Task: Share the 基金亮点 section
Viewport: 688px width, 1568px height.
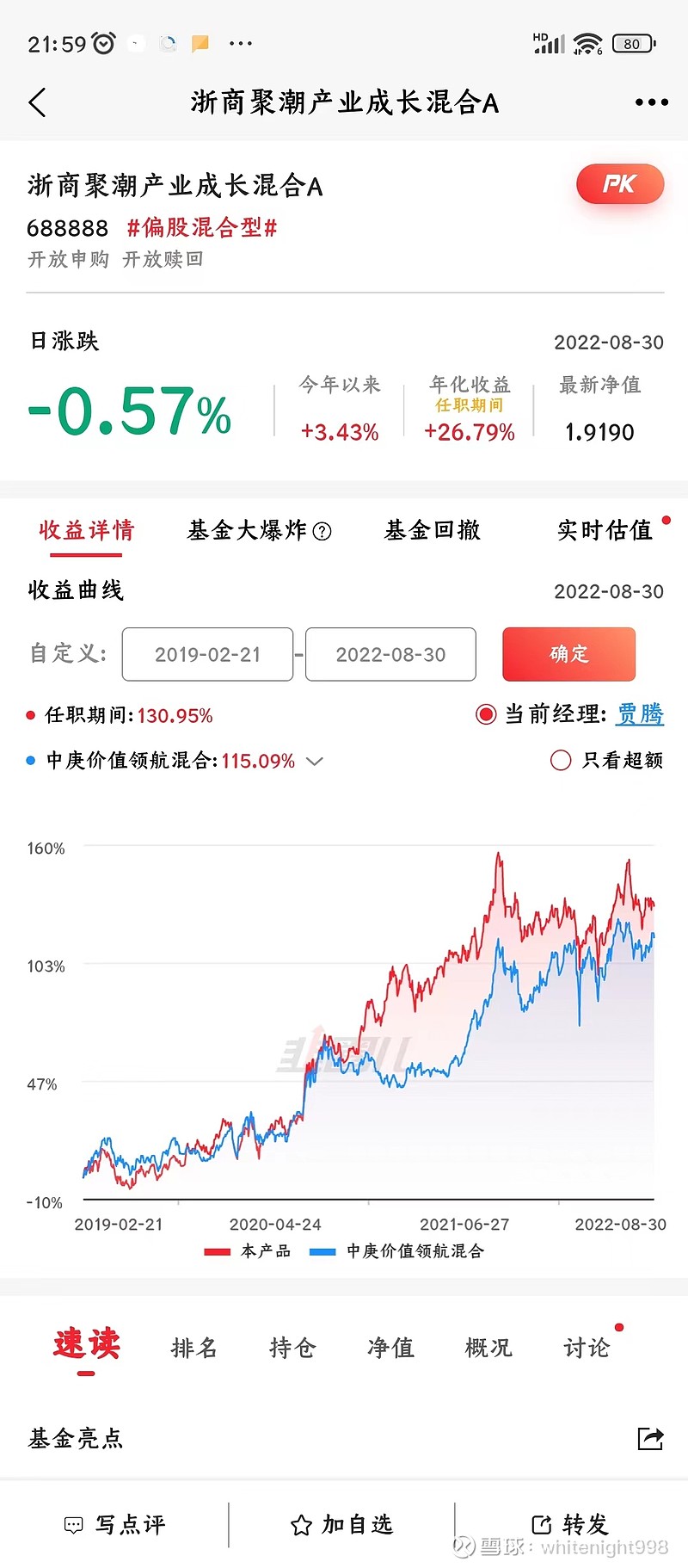Action: pyautogui.click(x=651, y=1438)
